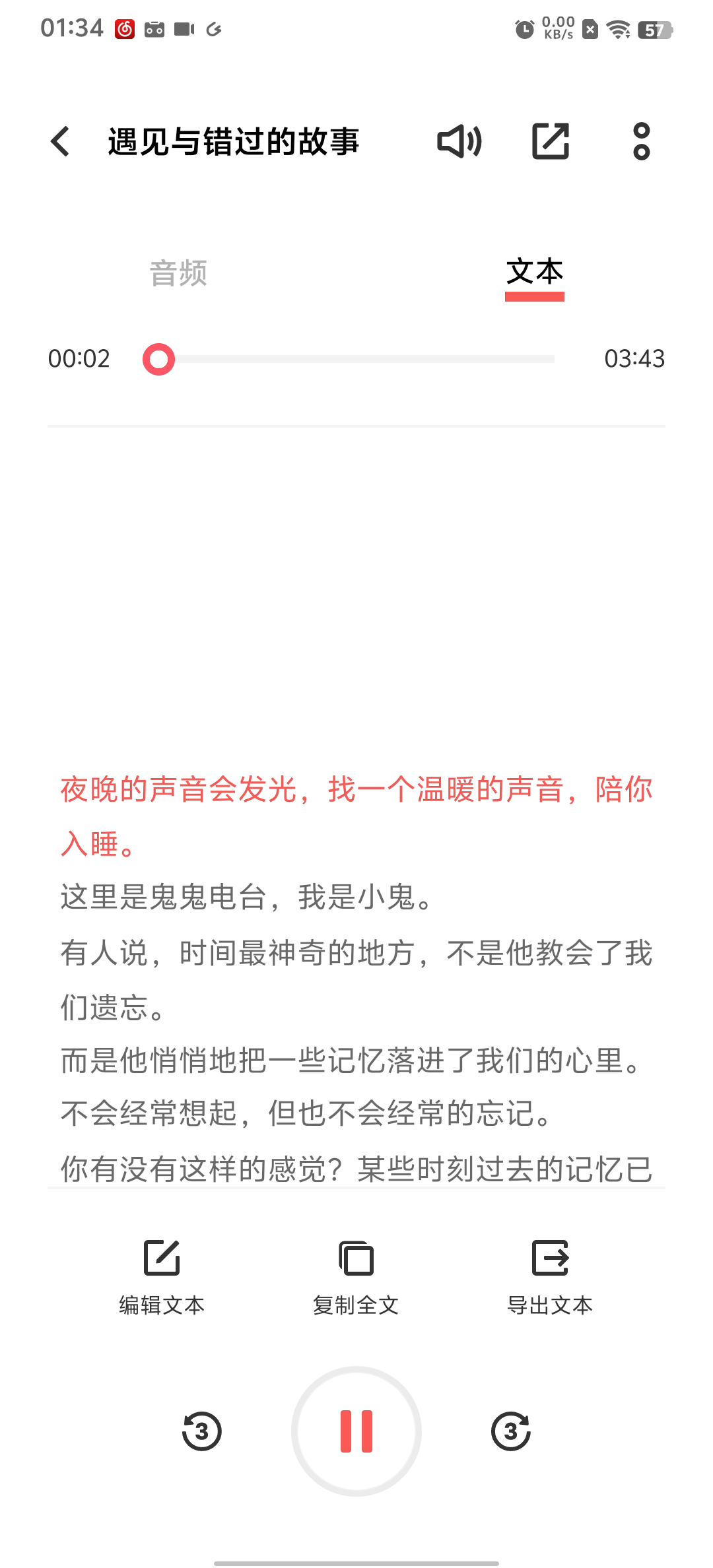Viewport: 713px width, 1568px height.
Task: Copy all text with 复制全文
Action: [x=356, y=1277]
